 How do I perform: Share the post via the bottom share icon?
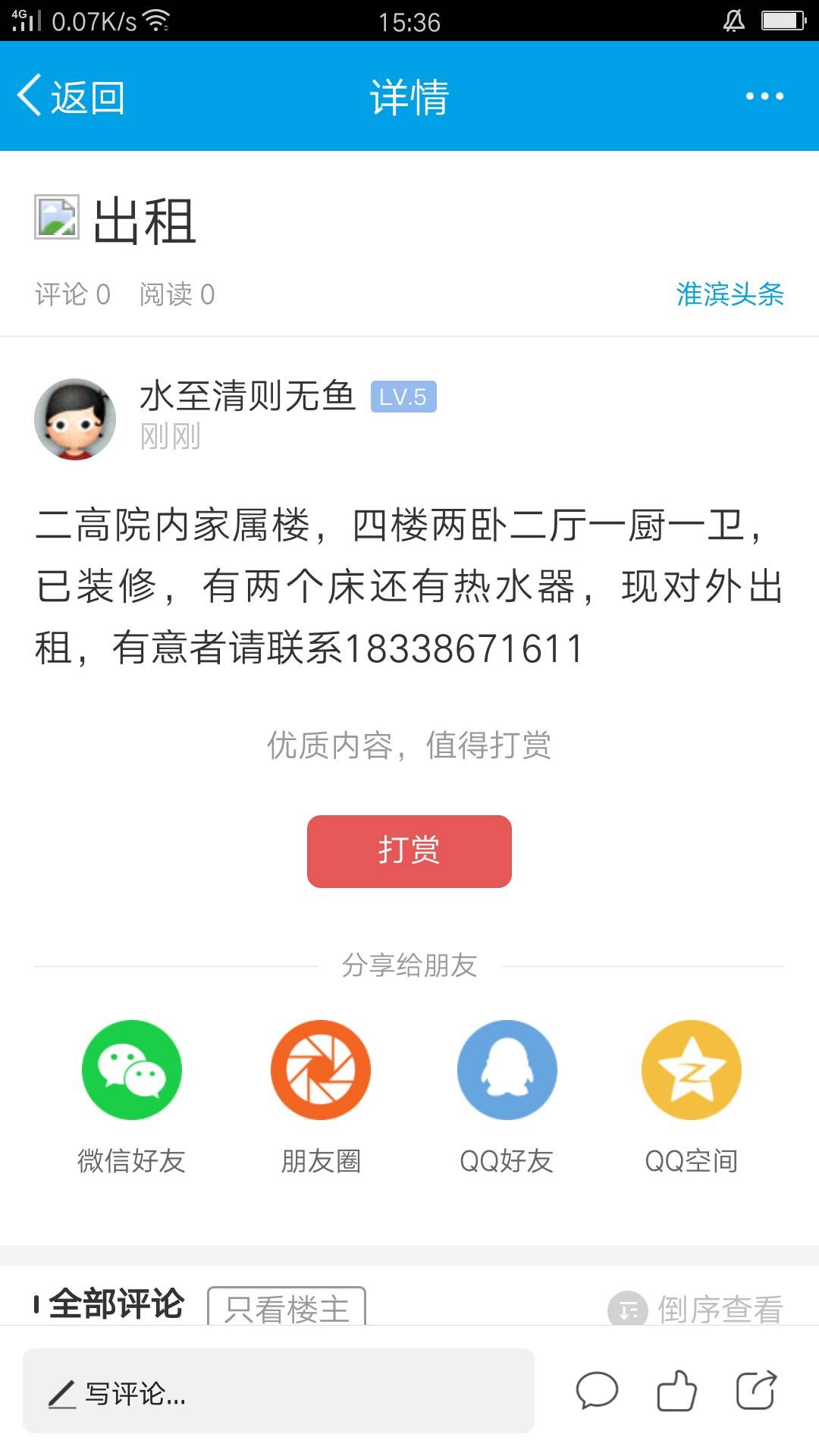point(757,1391)
